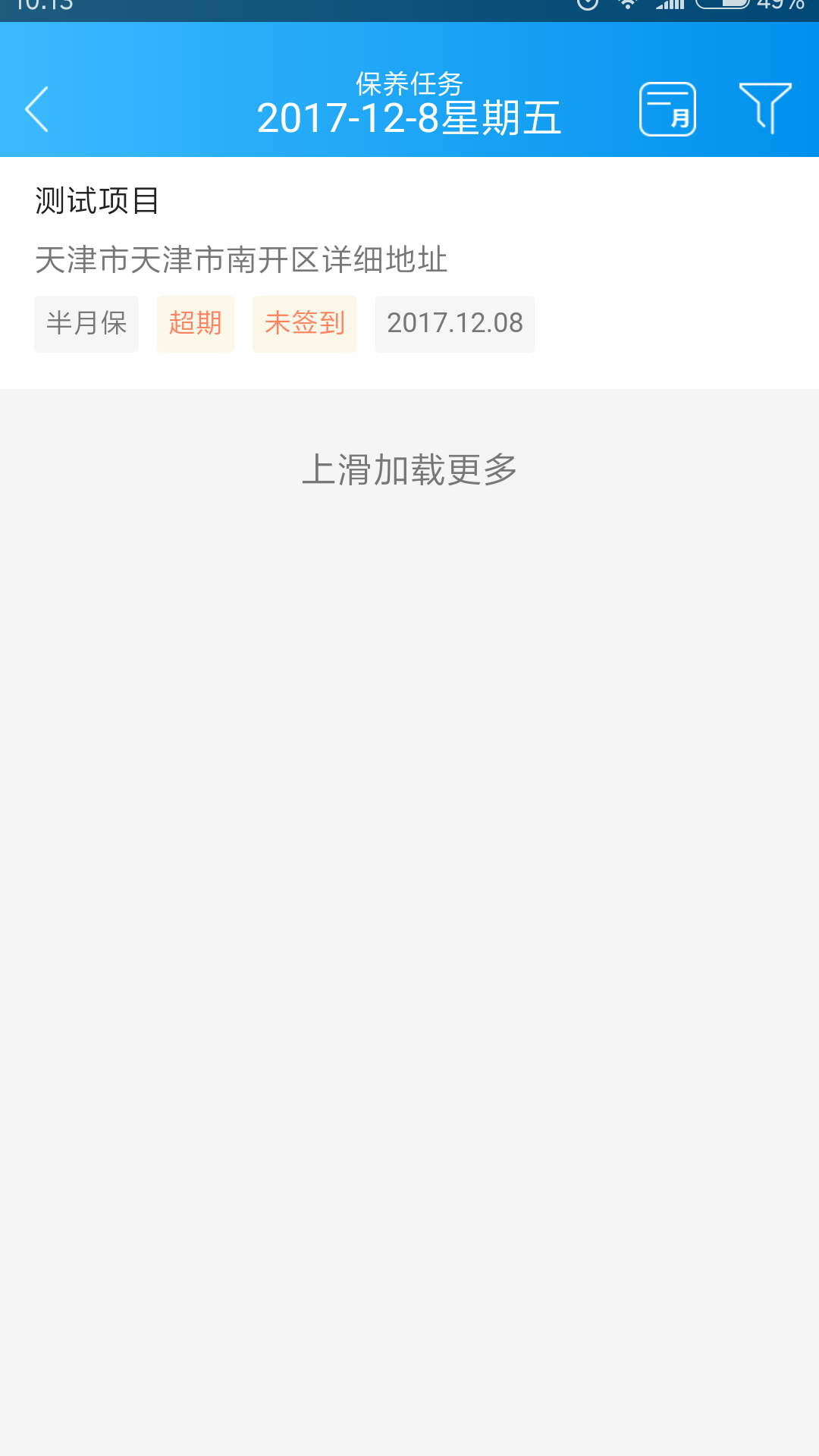Viewport: 819px width, 1456px height.
Task: Select the 半月保 maintenance type tag
Action: pos(86,323)
